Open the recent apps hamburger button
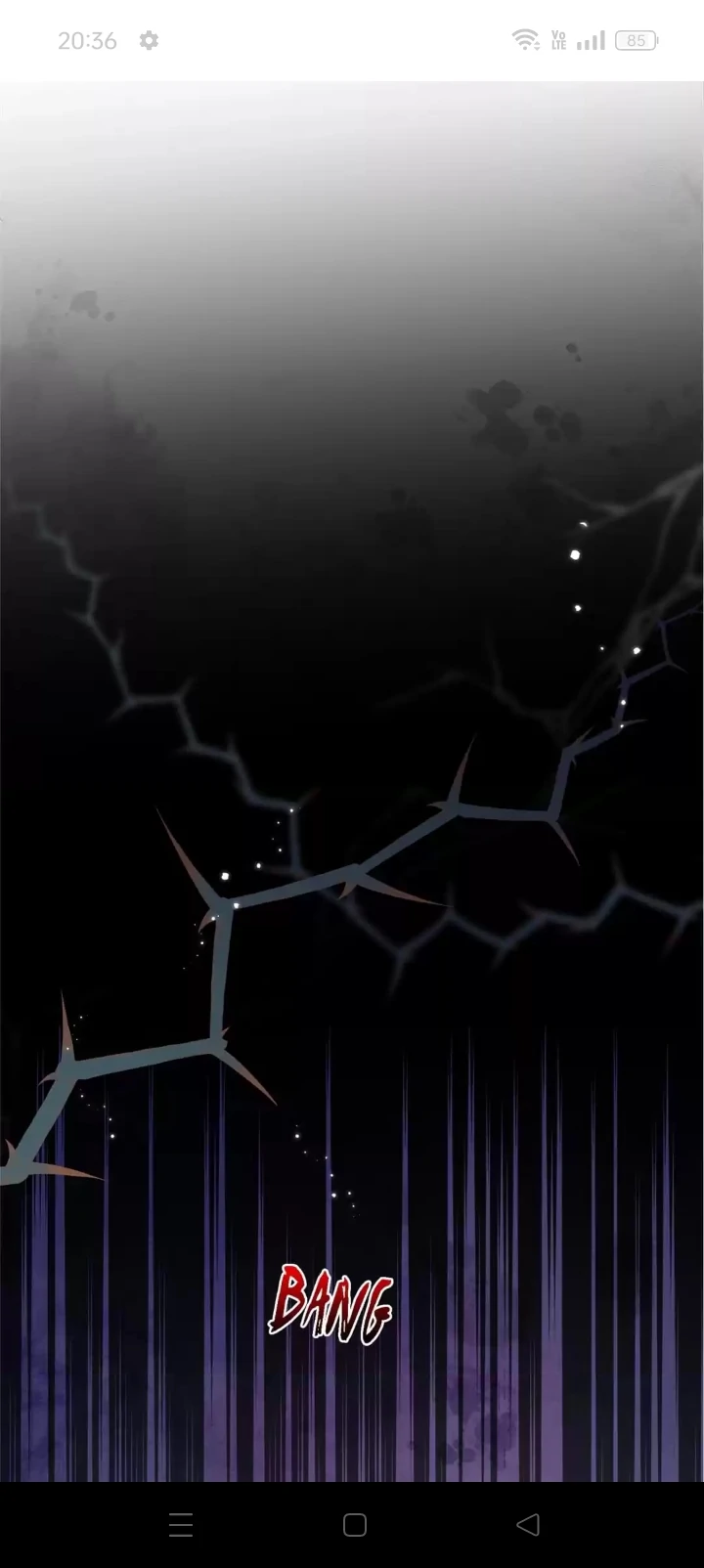The height and width of the screenshot is (1568, 704). pos(181,1524)
